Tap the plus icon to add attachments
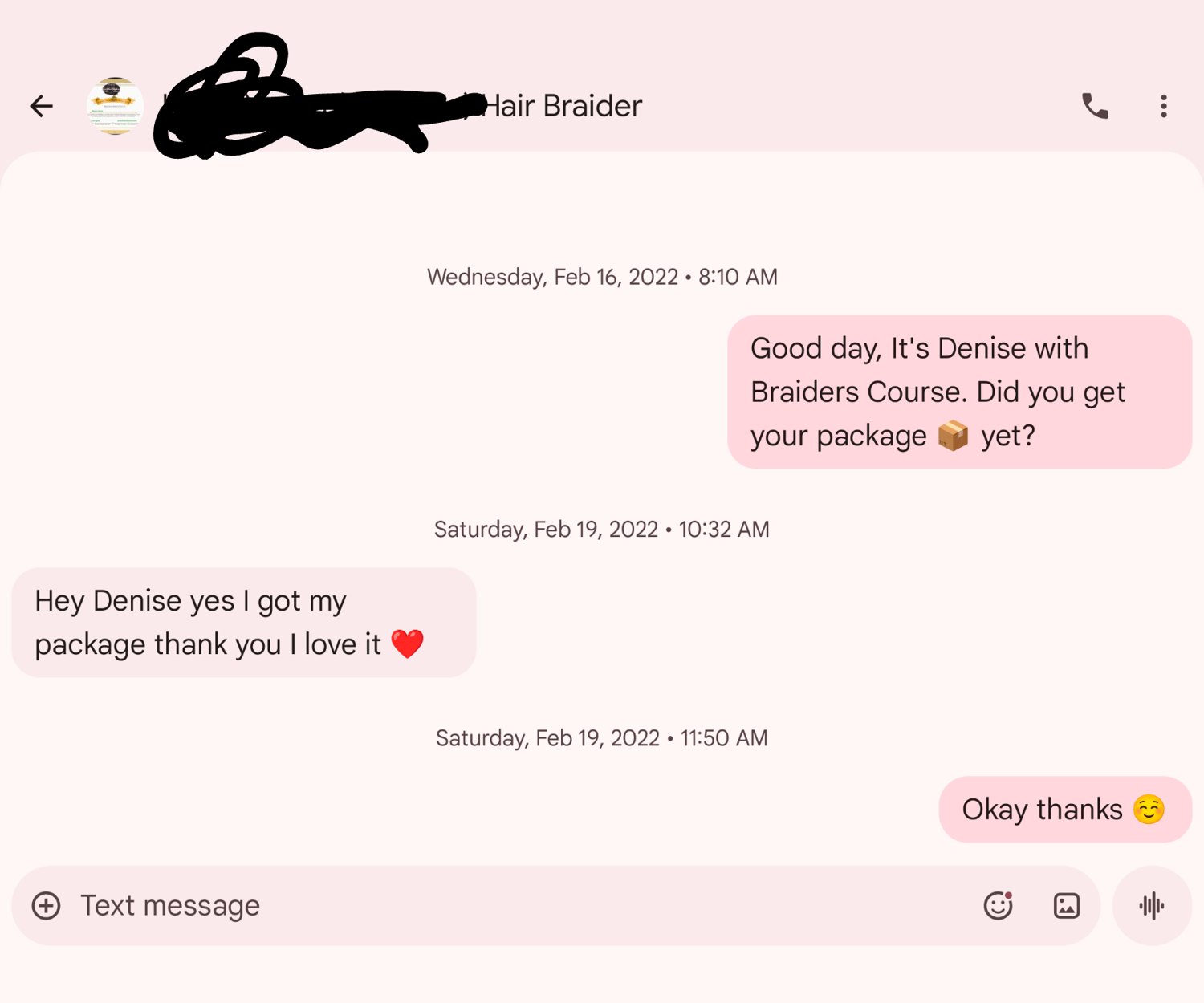Image resolution: width=1204 pixels, height=1003 pixels. click(46, 906)
